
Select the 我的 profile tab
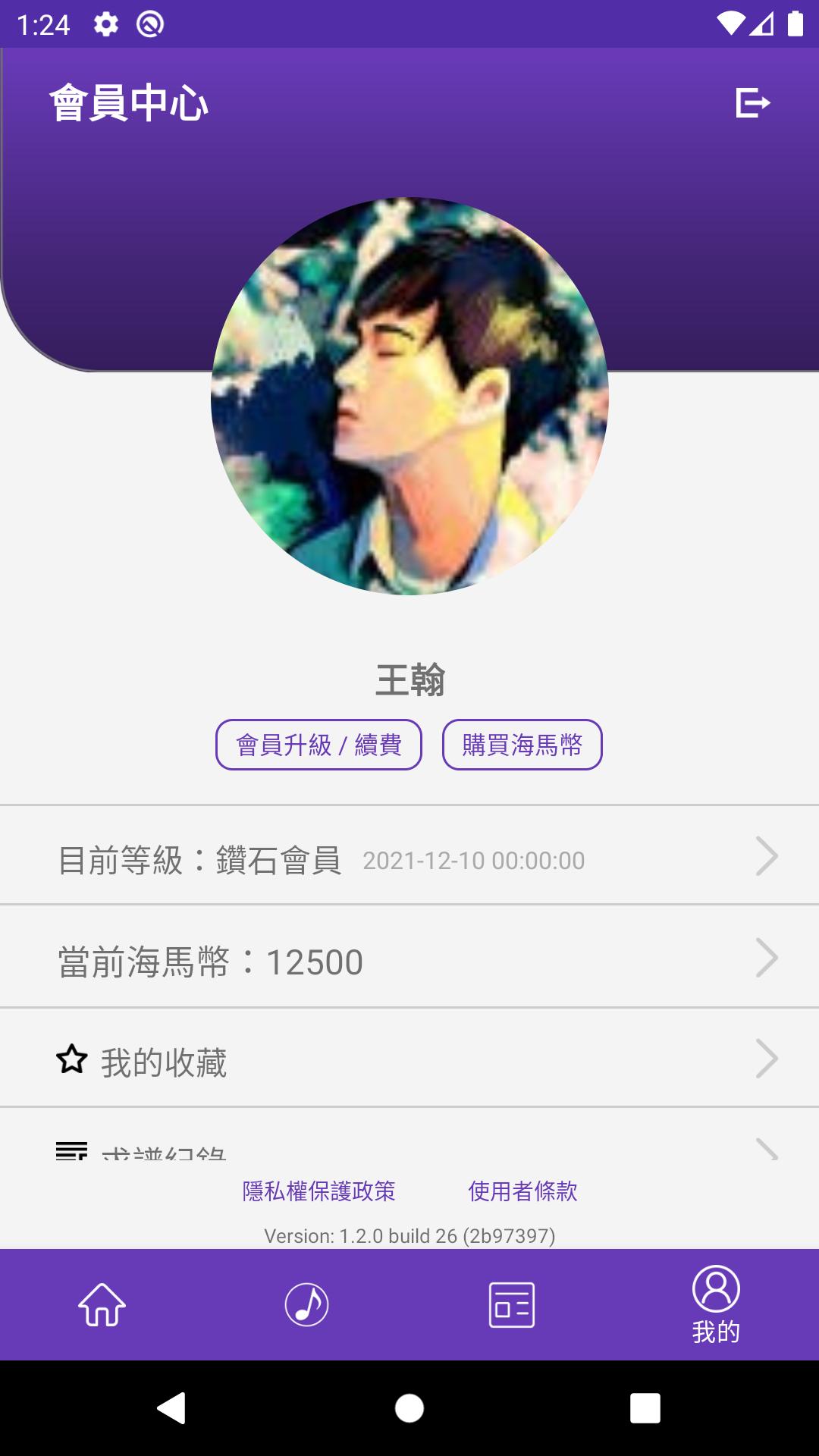coord(716,1304)
